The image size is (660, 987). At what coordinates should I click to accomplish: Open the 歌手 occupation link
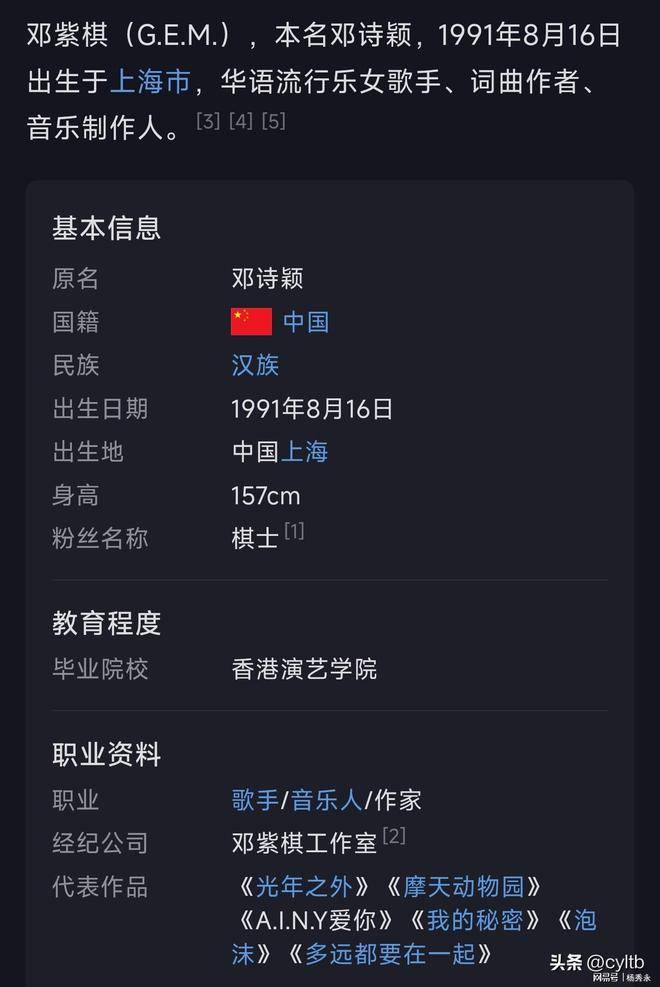point(255,800)
